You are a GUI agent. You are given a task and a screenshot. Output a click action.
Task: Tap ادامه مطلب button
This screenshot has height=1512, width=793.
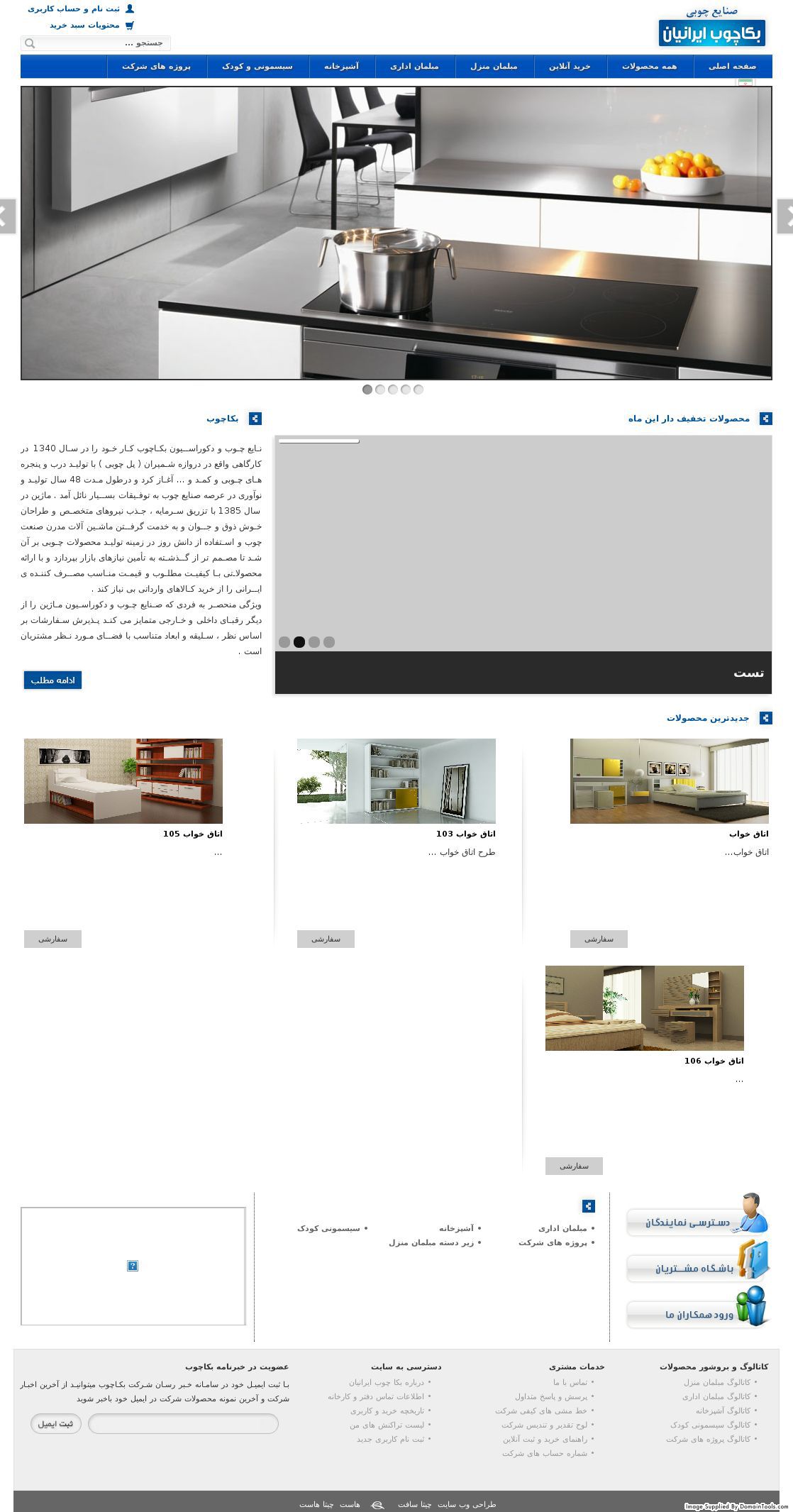[x=53, y=680]
